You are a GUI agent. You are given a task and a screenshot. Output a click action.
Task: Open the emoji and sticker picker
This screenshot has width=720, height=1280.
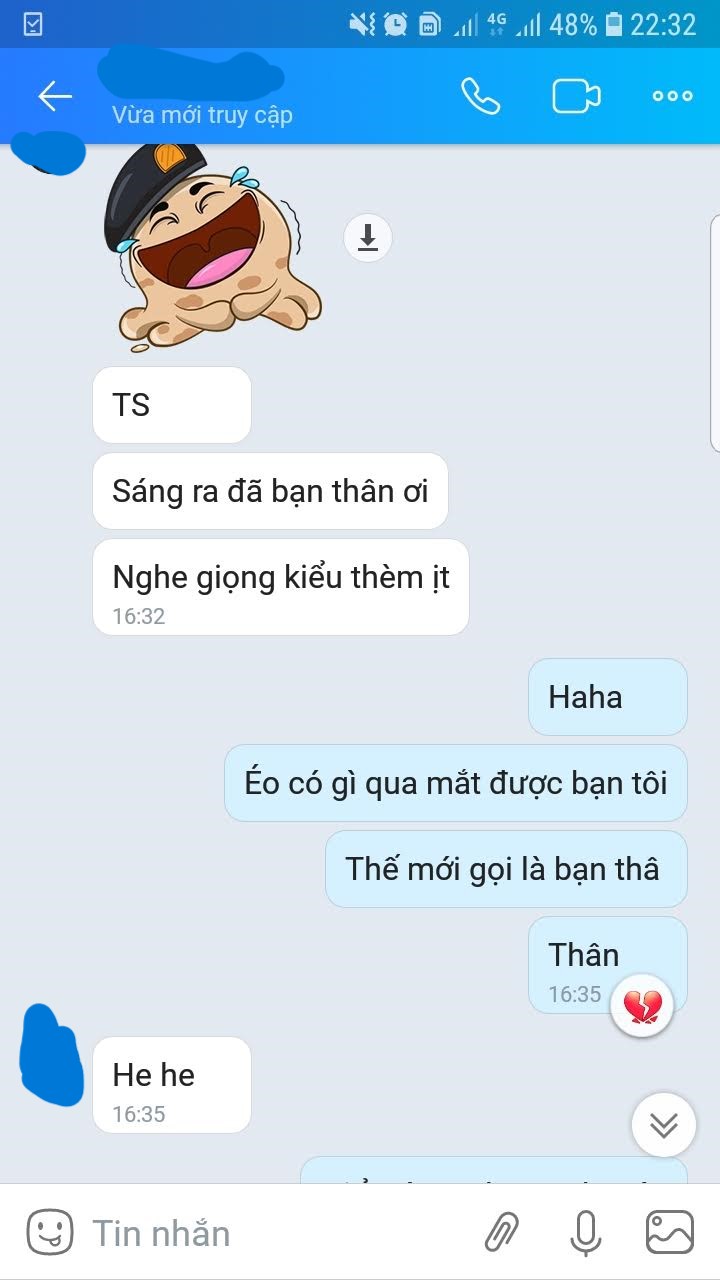click(x=49, y=1232)
